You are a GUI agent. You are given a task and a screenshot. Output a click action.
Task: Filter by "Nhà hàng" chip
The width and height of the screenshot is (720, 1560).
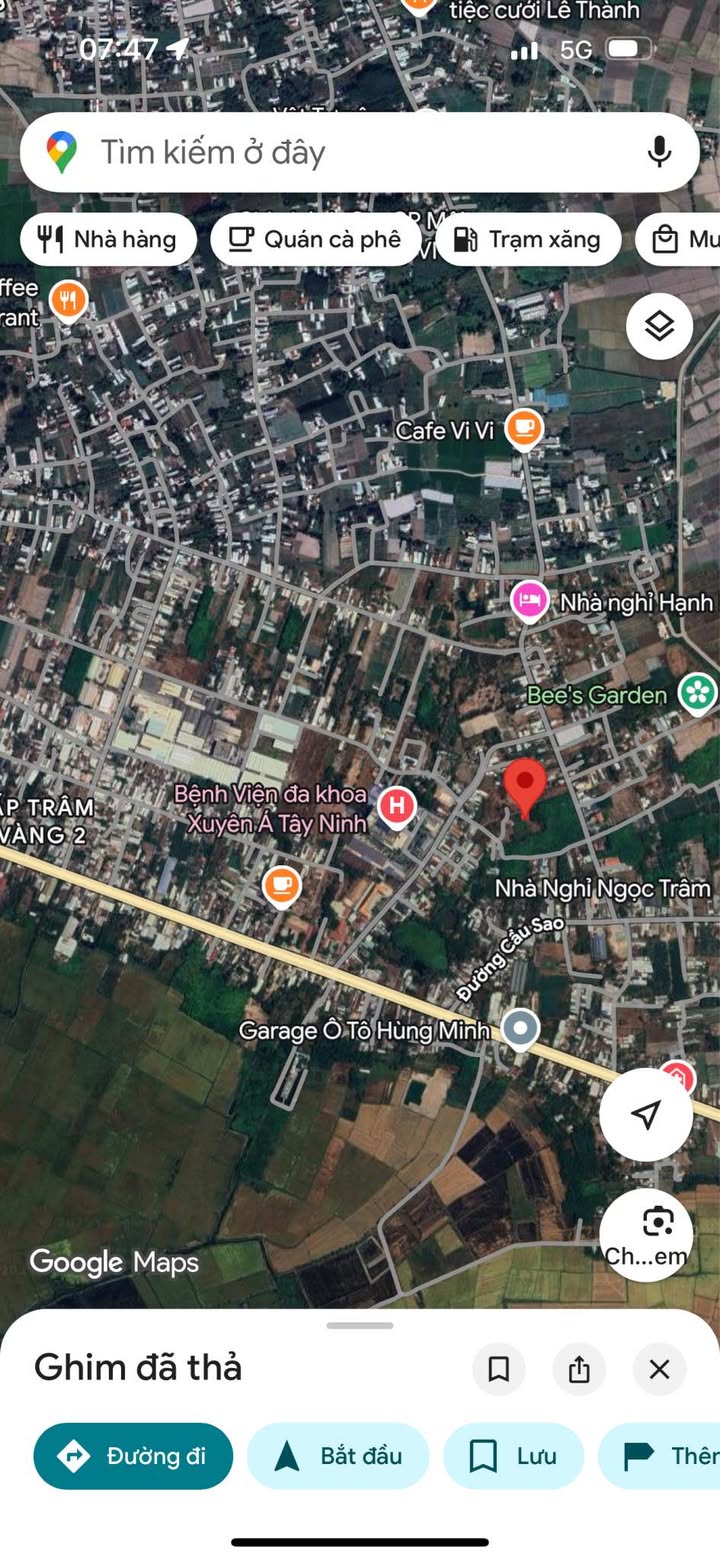pos(108,240)
